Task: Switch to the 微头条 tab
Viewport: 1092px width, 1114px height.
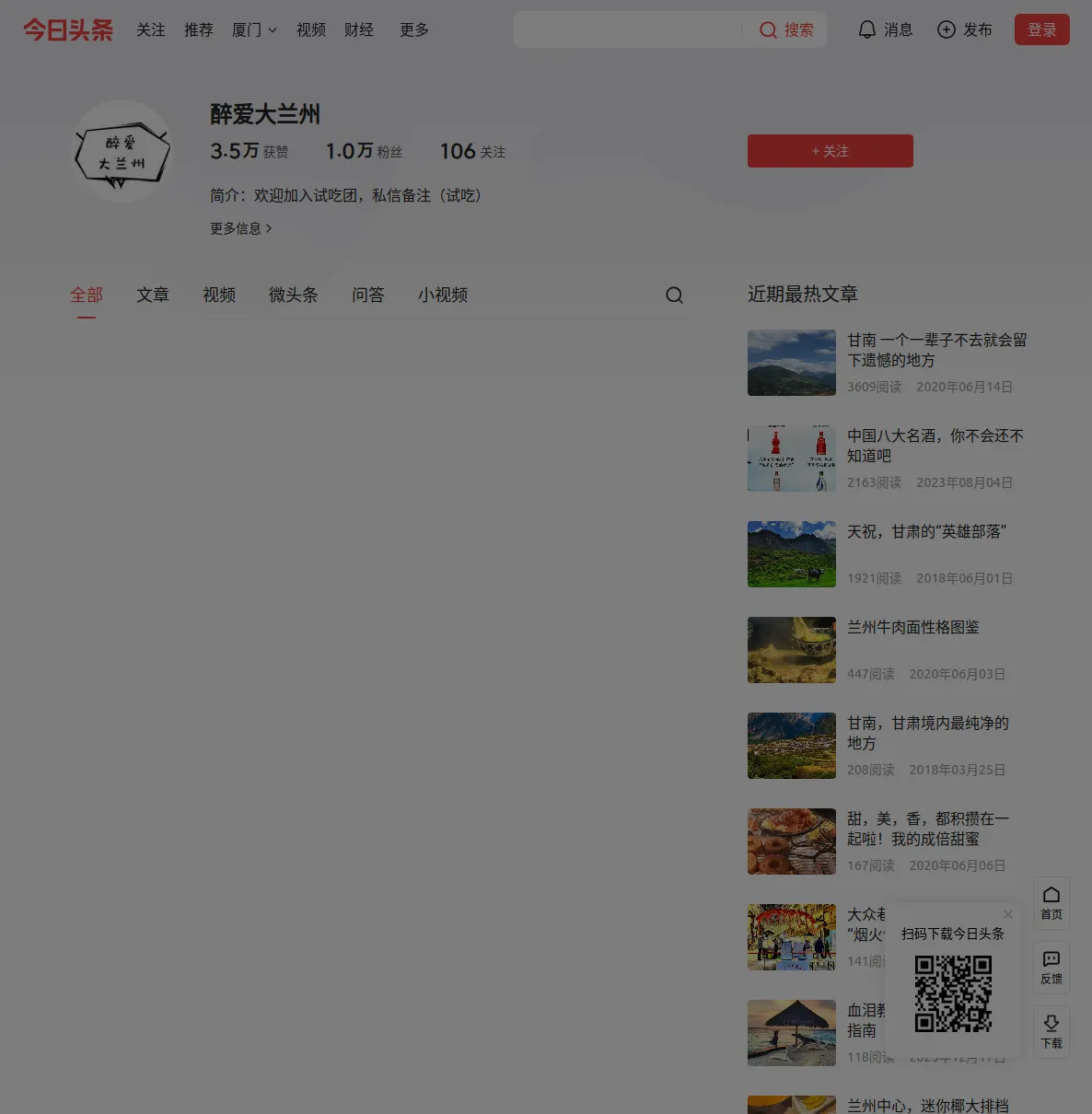Action: (293, 295)
